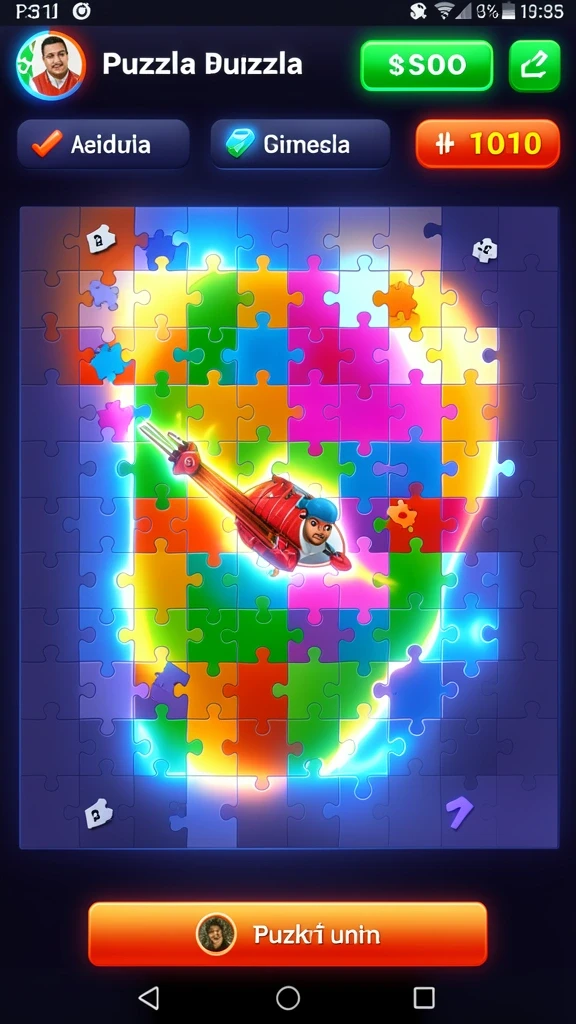
Task: Tap the orange 1010 button
Action: (x=488, y=144)
